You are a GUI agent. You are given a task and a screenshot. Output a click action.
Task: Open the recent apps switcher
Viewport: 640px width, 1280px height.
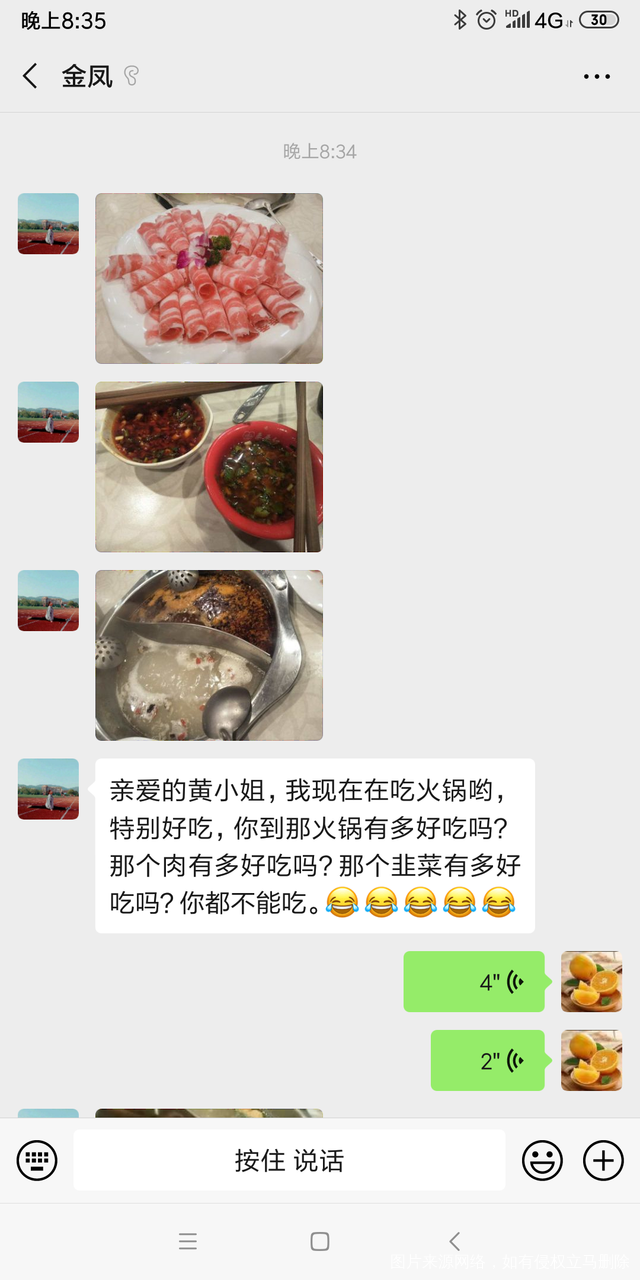click(187, 1241)
